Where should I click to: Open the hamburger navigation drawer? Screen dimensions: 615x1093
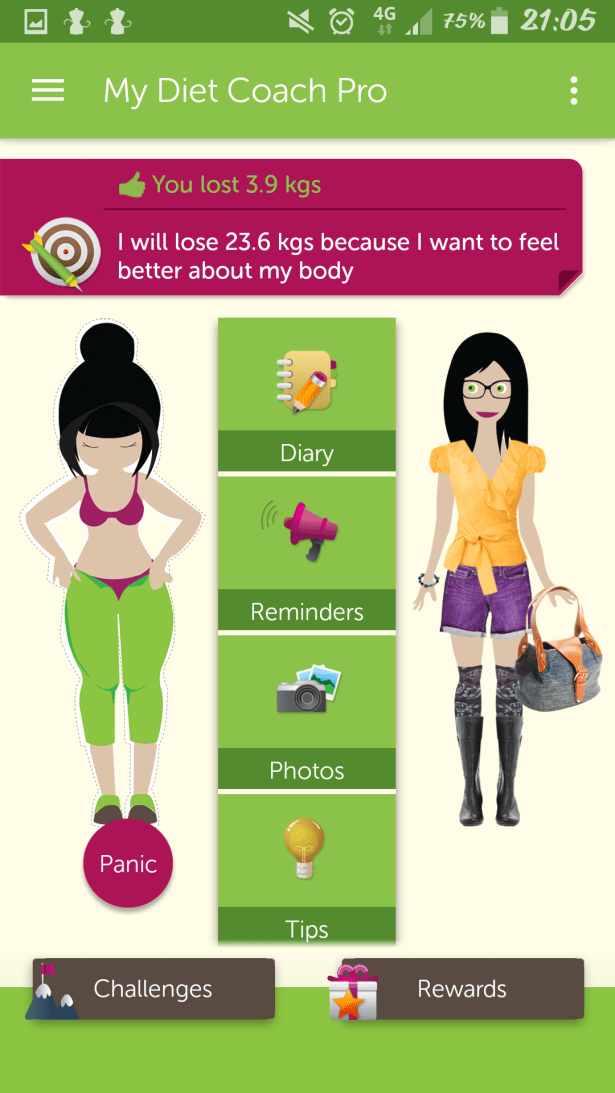(x=48, y=91)
